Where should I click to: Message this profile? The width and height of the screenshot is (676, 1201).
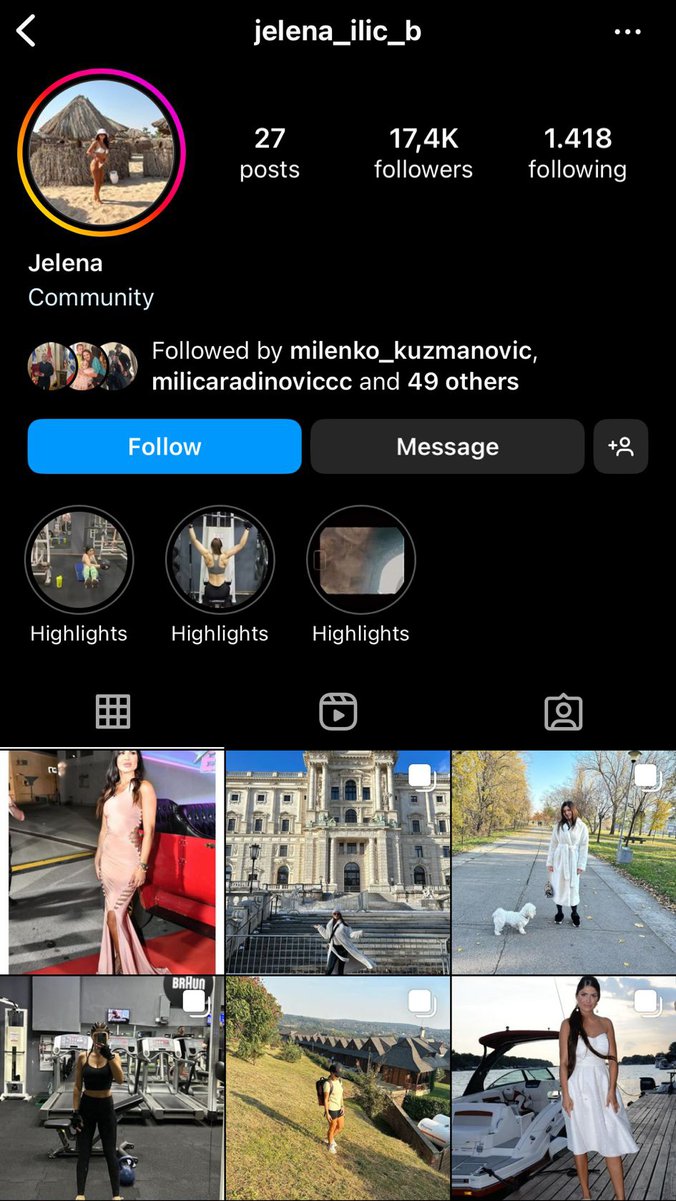[447, 446]
